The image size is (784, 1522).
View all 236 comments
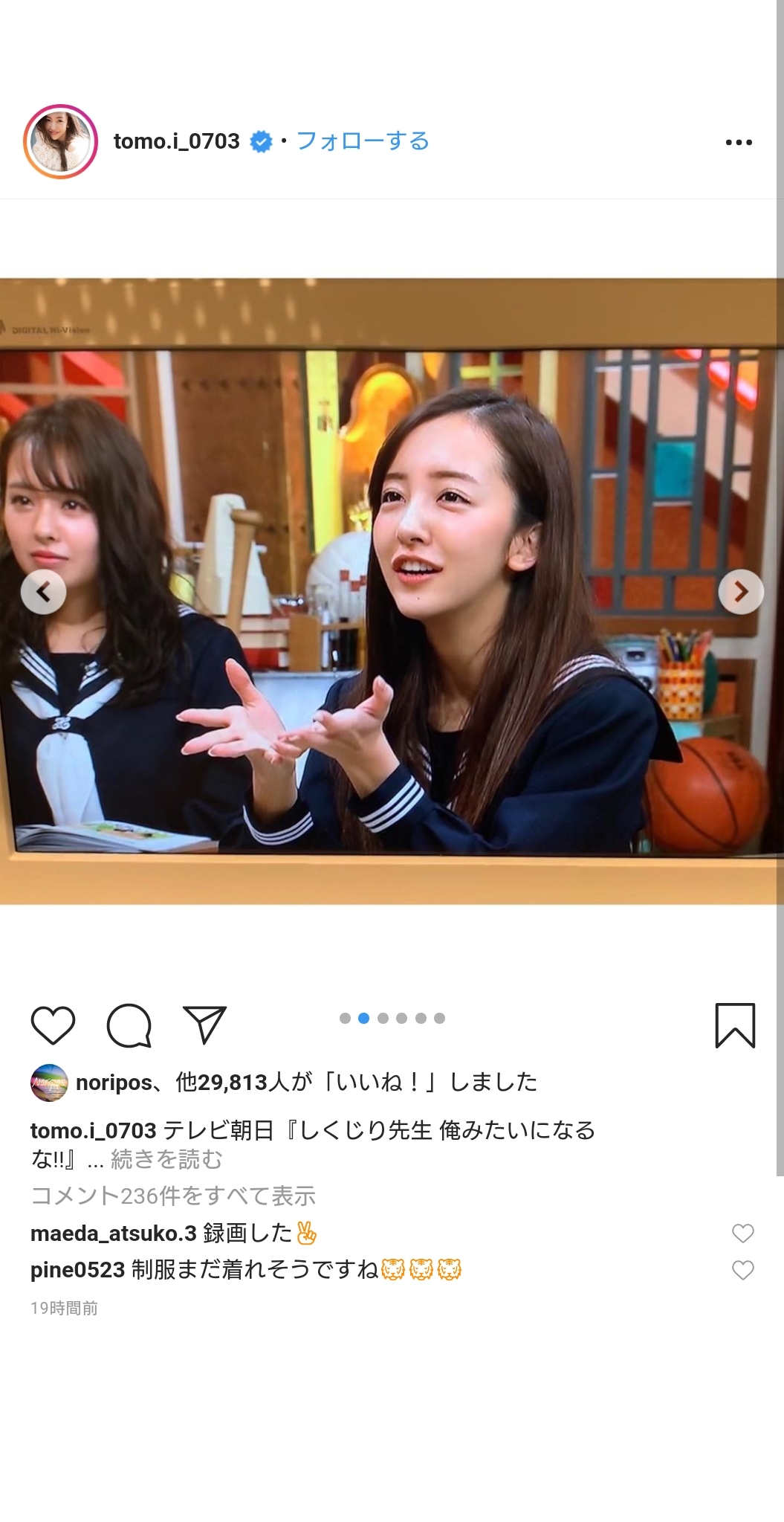(173, 1196)
